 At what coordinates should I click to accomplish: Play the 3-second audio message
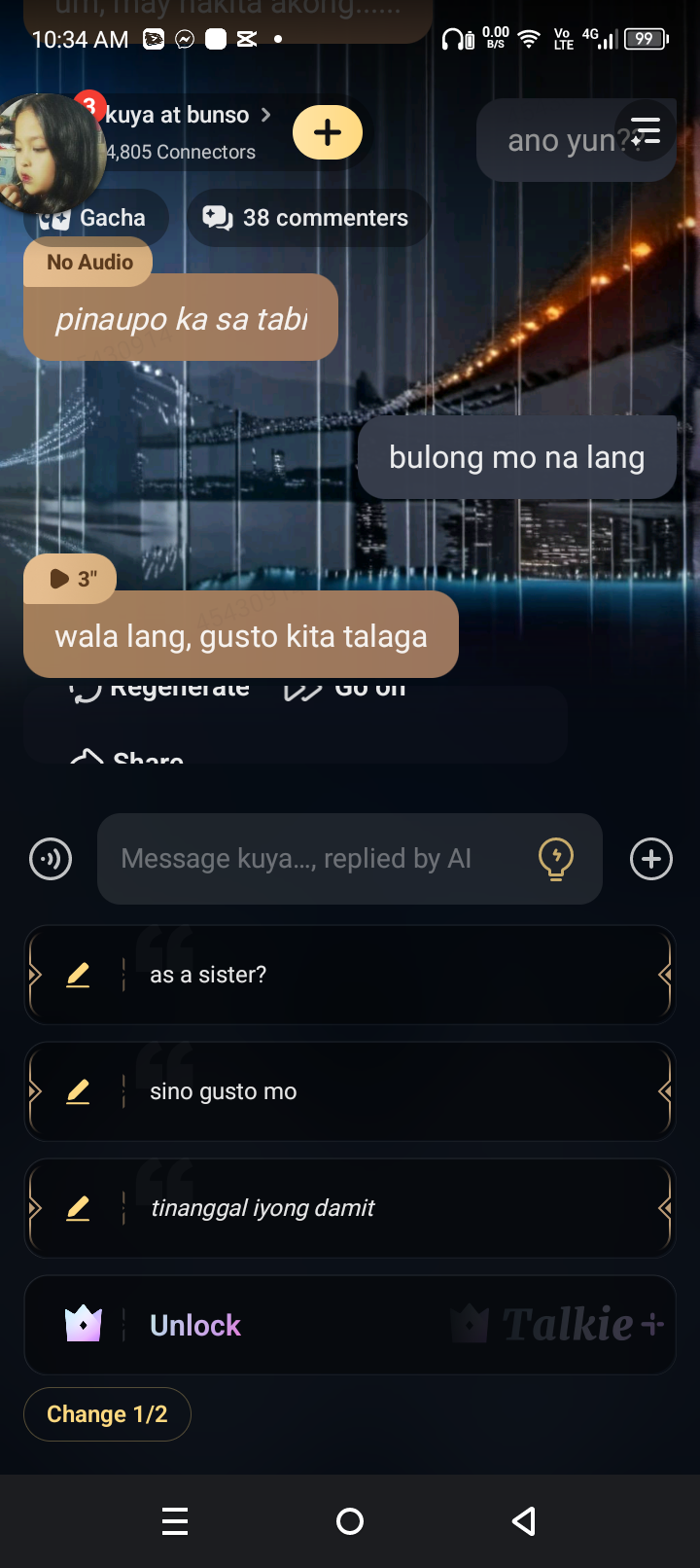pyautogui.click(x=70, y=579)
